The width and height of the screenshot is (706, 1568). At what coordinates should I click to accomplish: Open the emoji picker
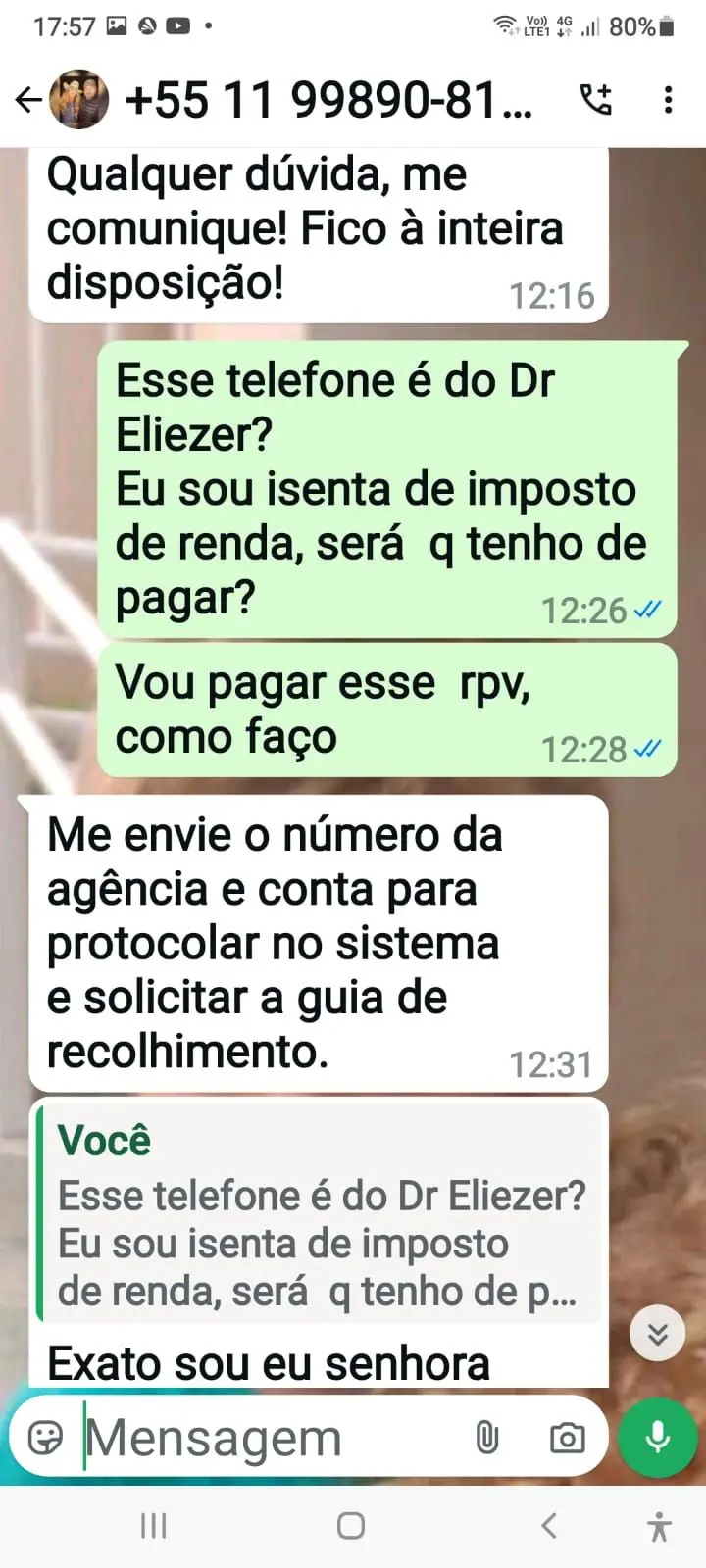[x=45, y=1438]
